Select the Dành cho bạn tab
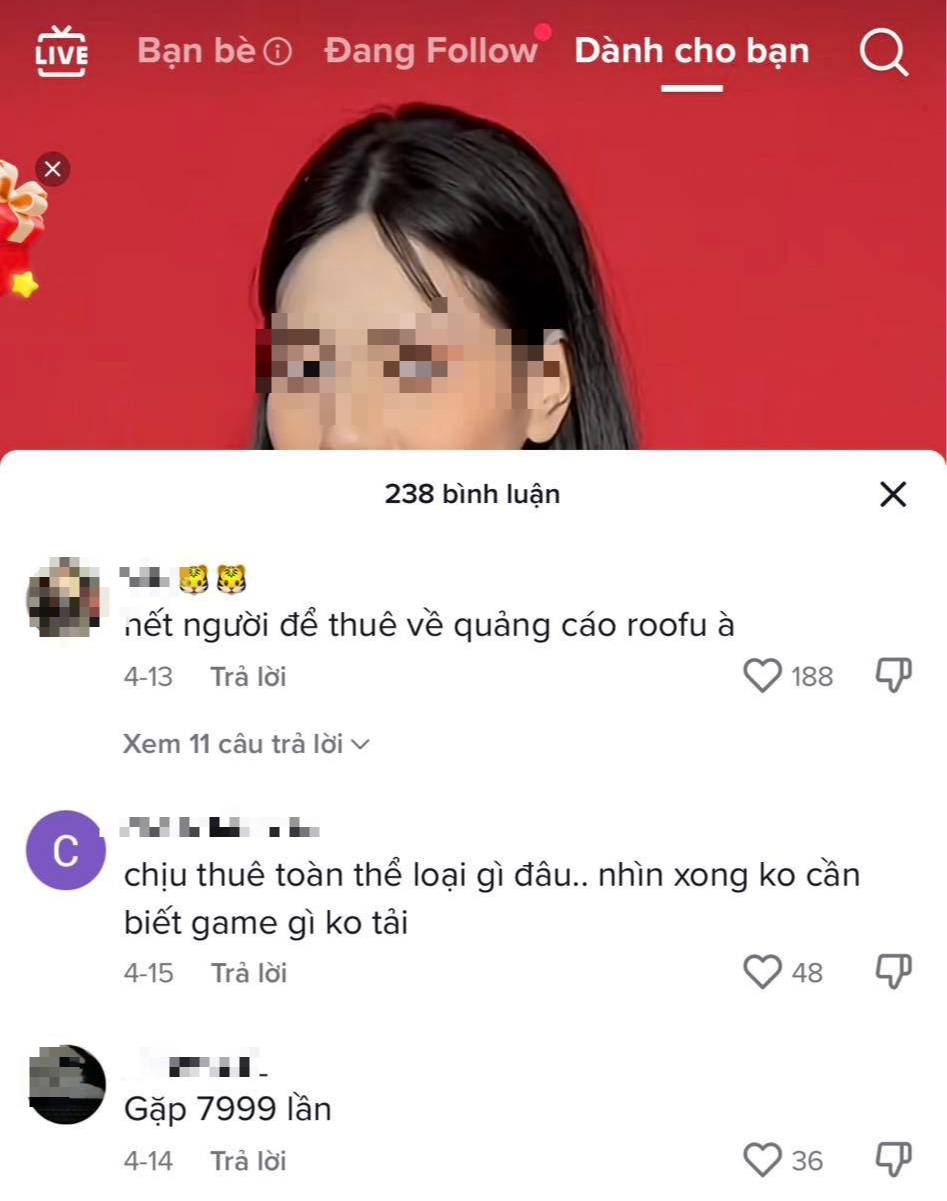 (691, 51)
